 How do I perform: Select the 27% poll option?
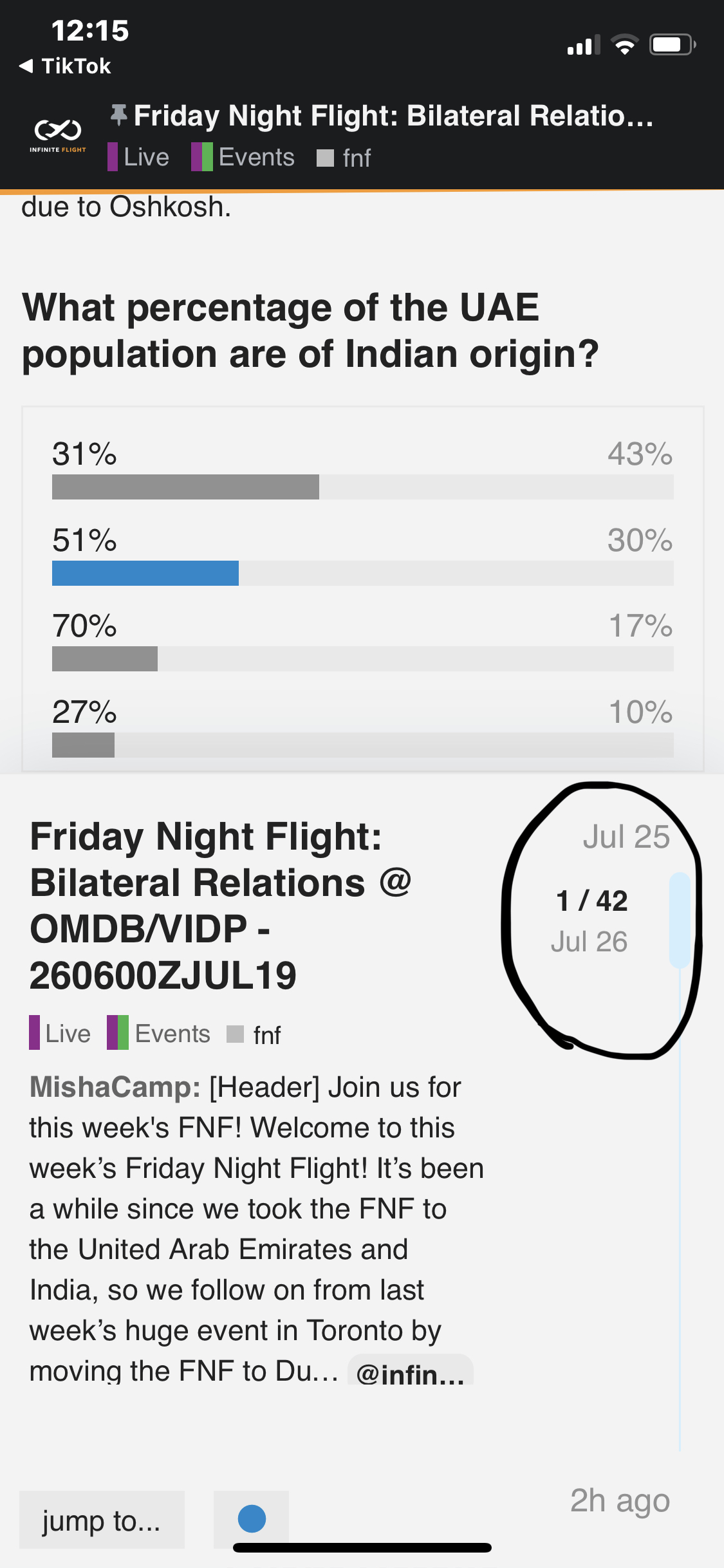coord(362,727)
